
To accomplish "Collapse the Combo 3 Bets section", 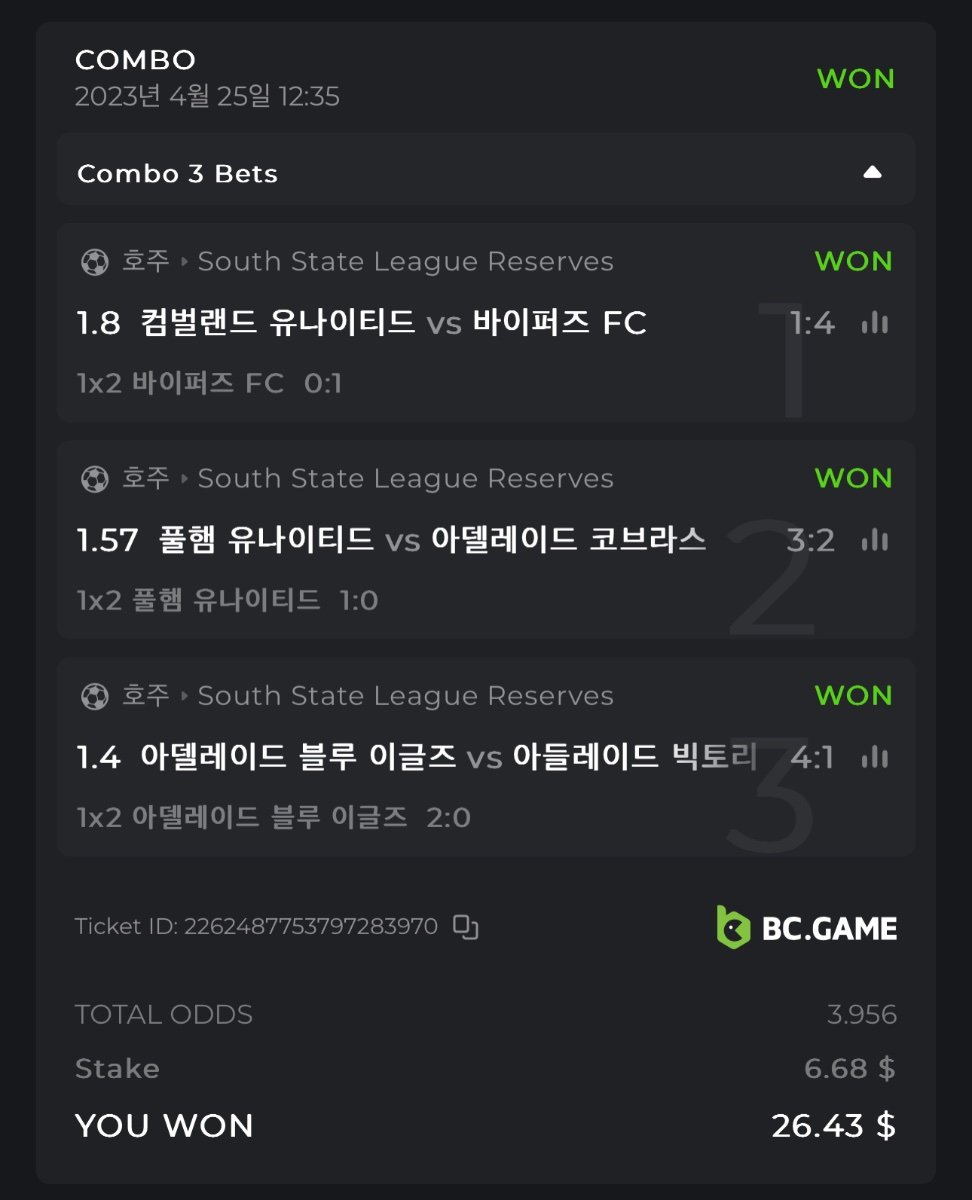I will coord(872,173).
